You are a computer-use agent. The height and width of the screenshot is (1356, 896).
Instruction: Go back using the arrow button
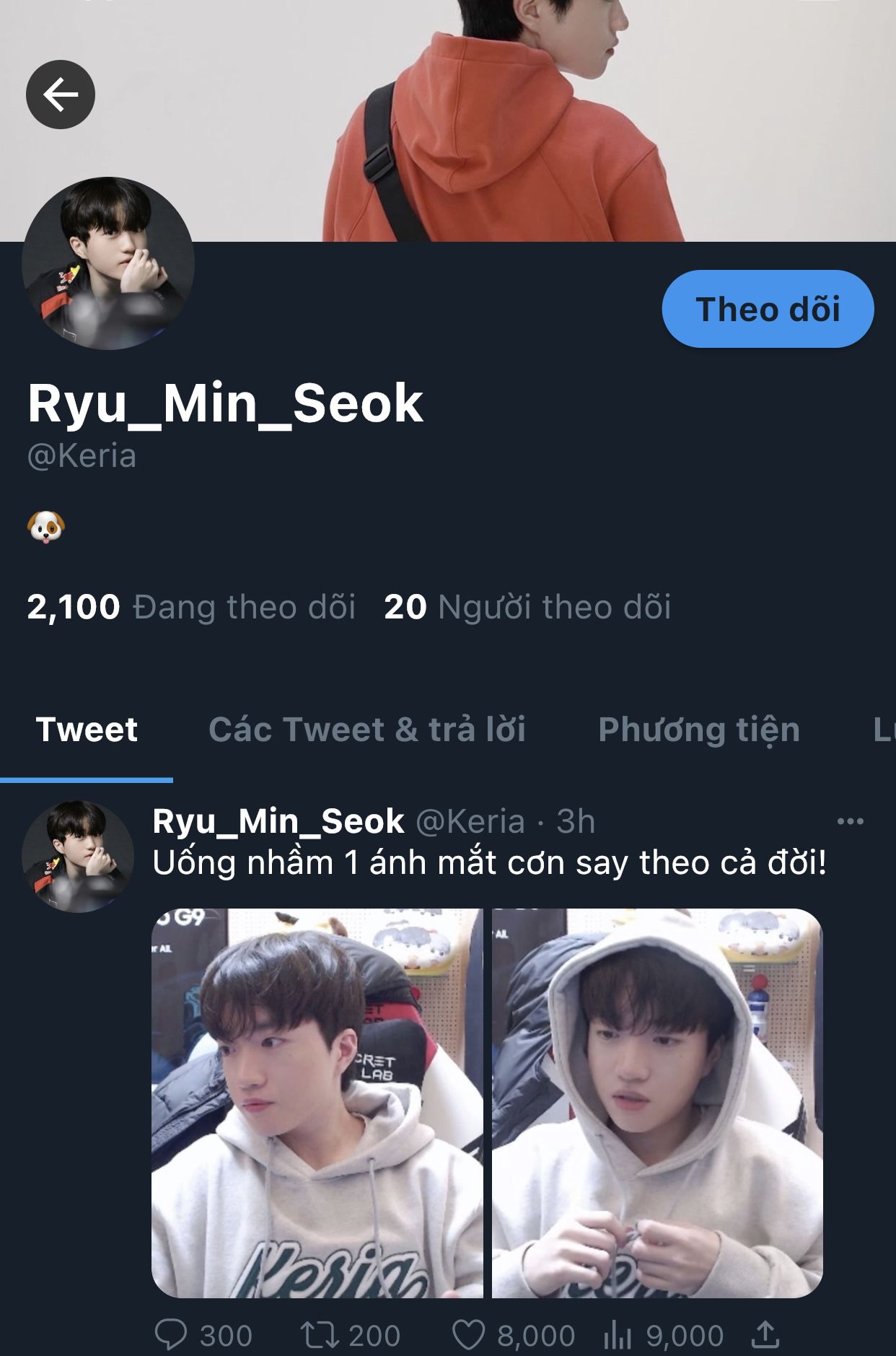point(61,95)
